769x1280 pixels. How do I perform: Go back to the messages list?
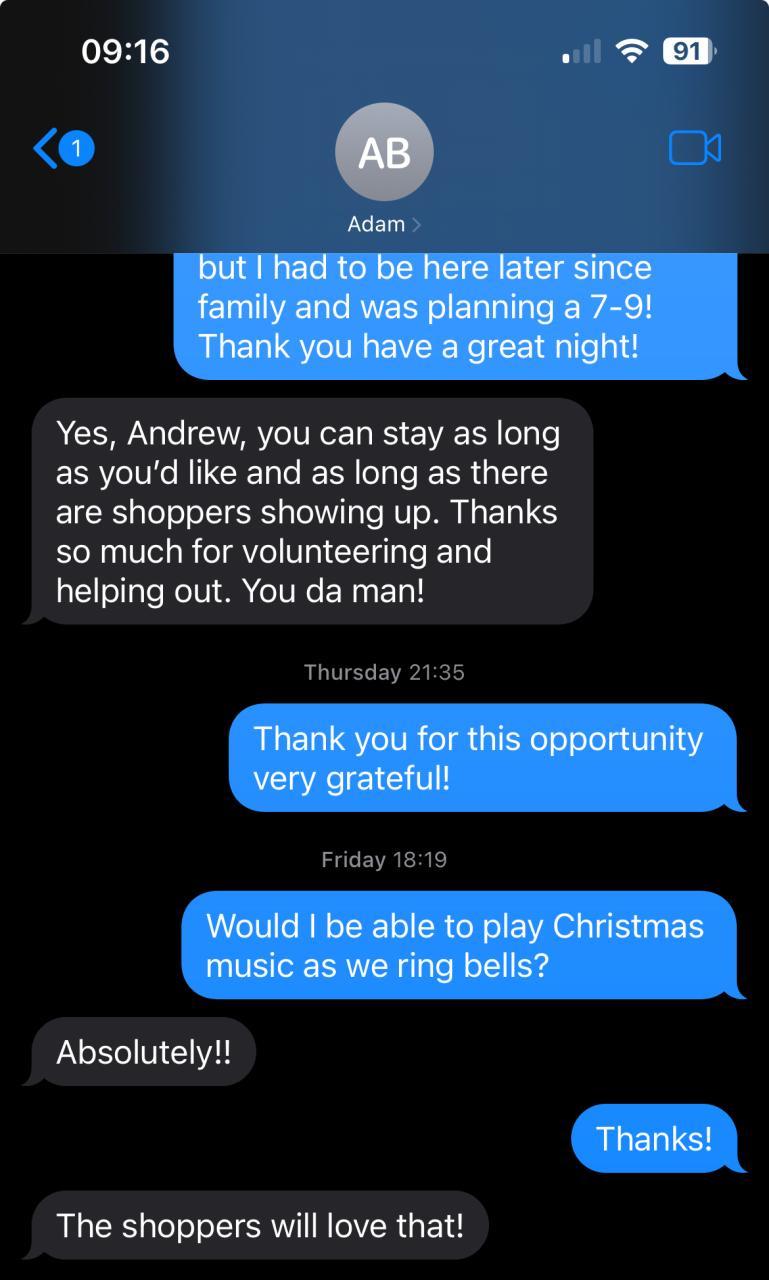[62, 149]
